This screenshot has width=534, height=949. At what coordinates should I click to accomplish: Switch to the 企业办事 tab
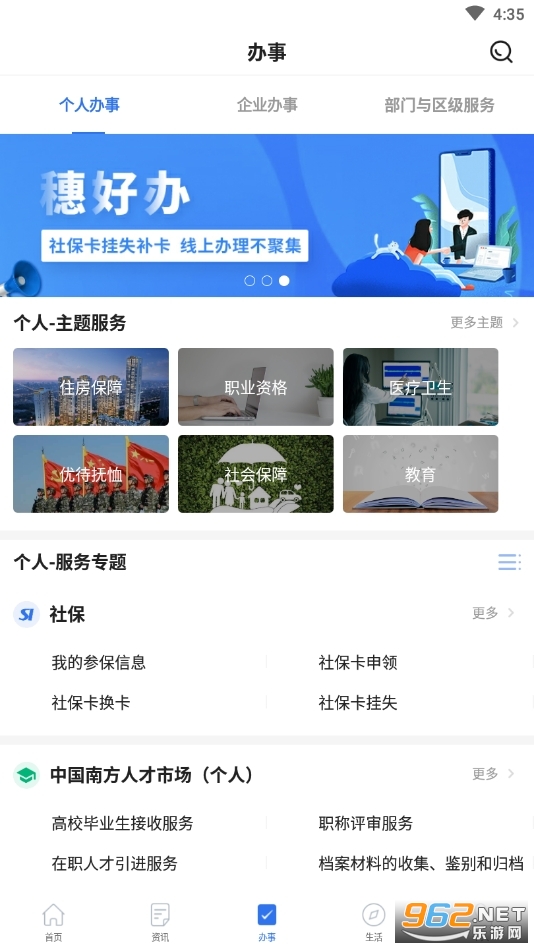[267, 105]
